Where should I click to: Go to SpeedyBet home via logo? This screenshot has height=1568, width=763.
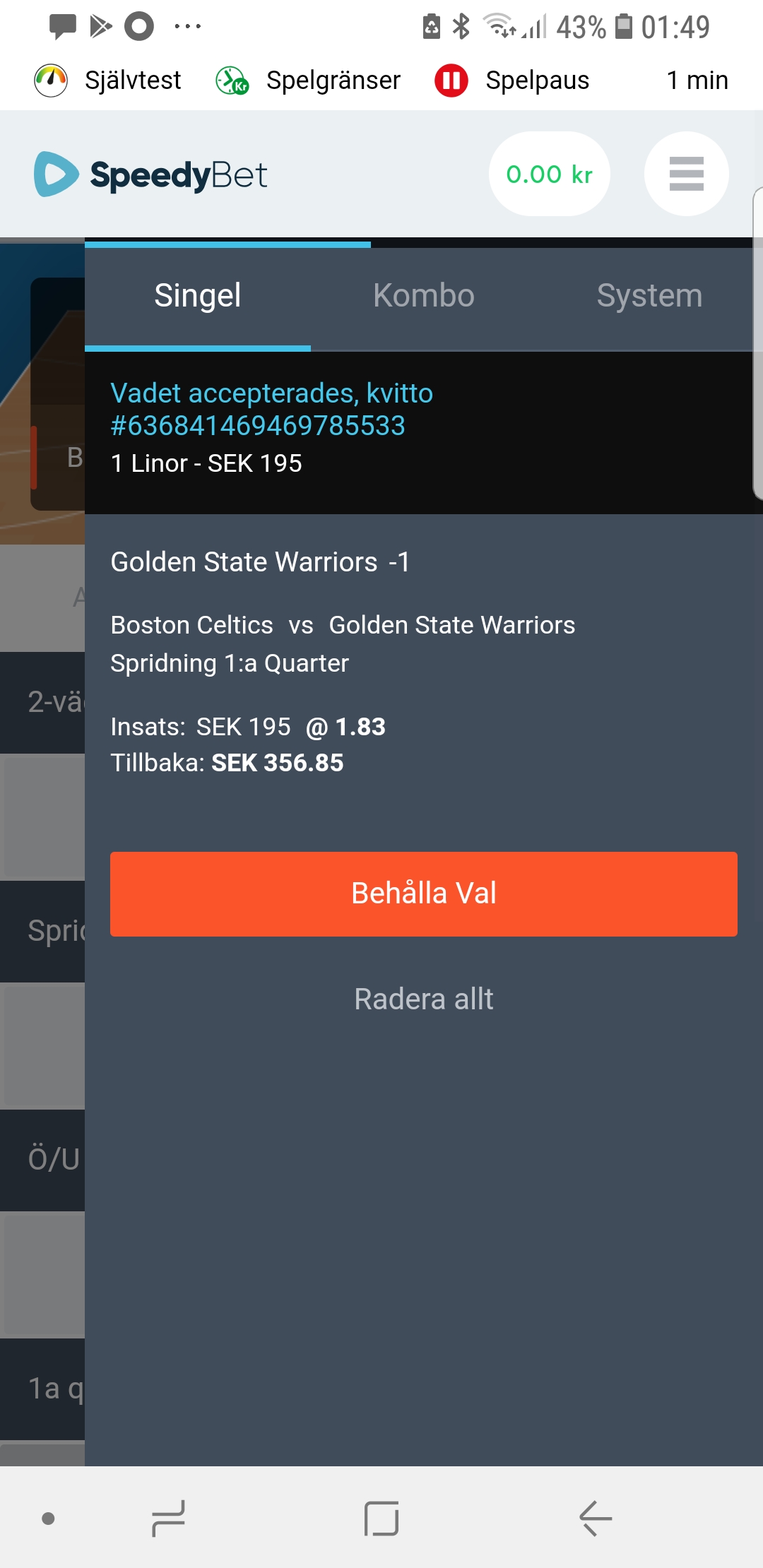click(150, 174)
